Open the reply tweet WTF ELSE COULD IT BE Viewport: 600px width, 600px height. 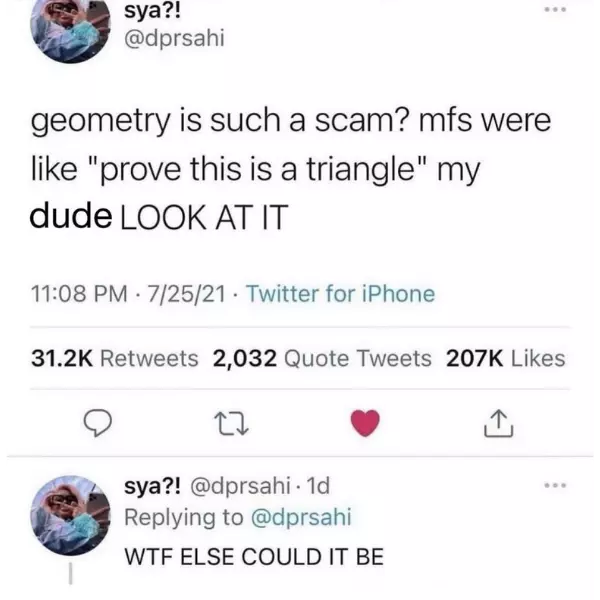(253, 556)
